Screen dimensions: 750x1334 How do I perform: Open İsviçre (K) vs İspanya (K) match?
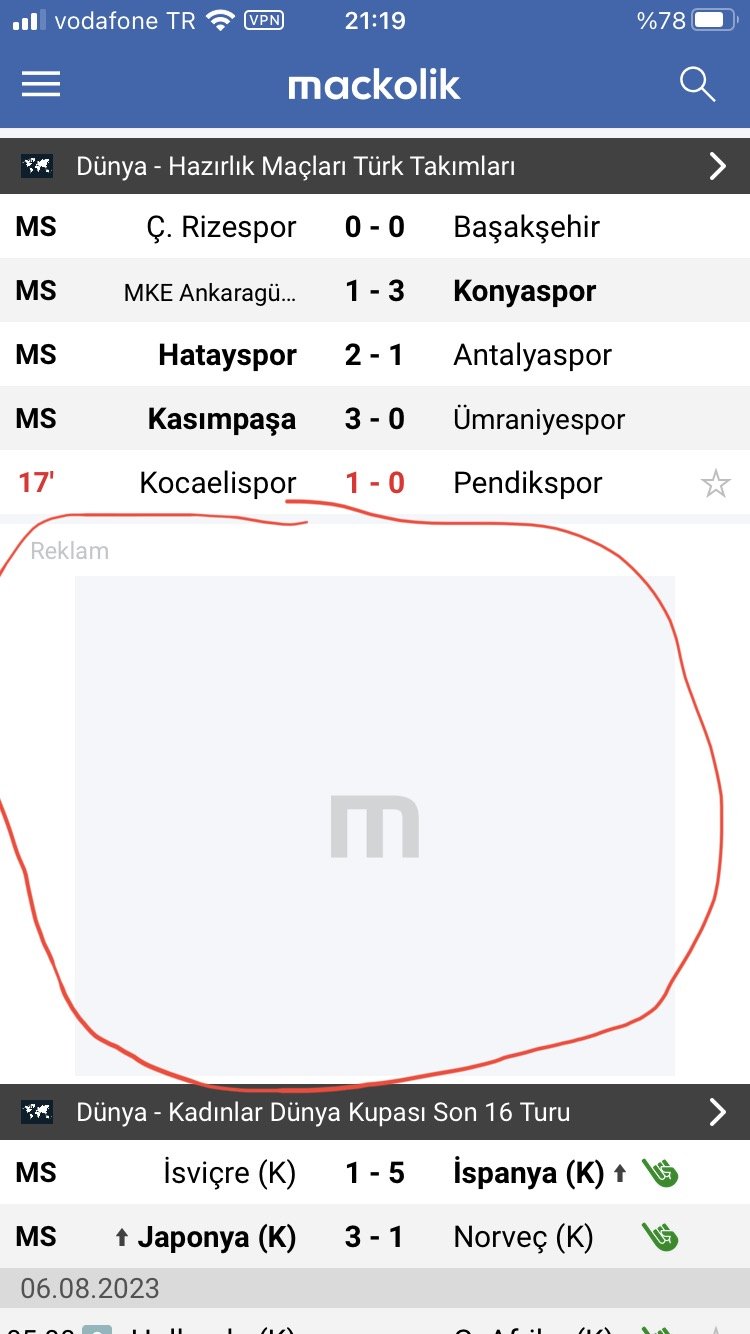click(x=374, y=1173)
